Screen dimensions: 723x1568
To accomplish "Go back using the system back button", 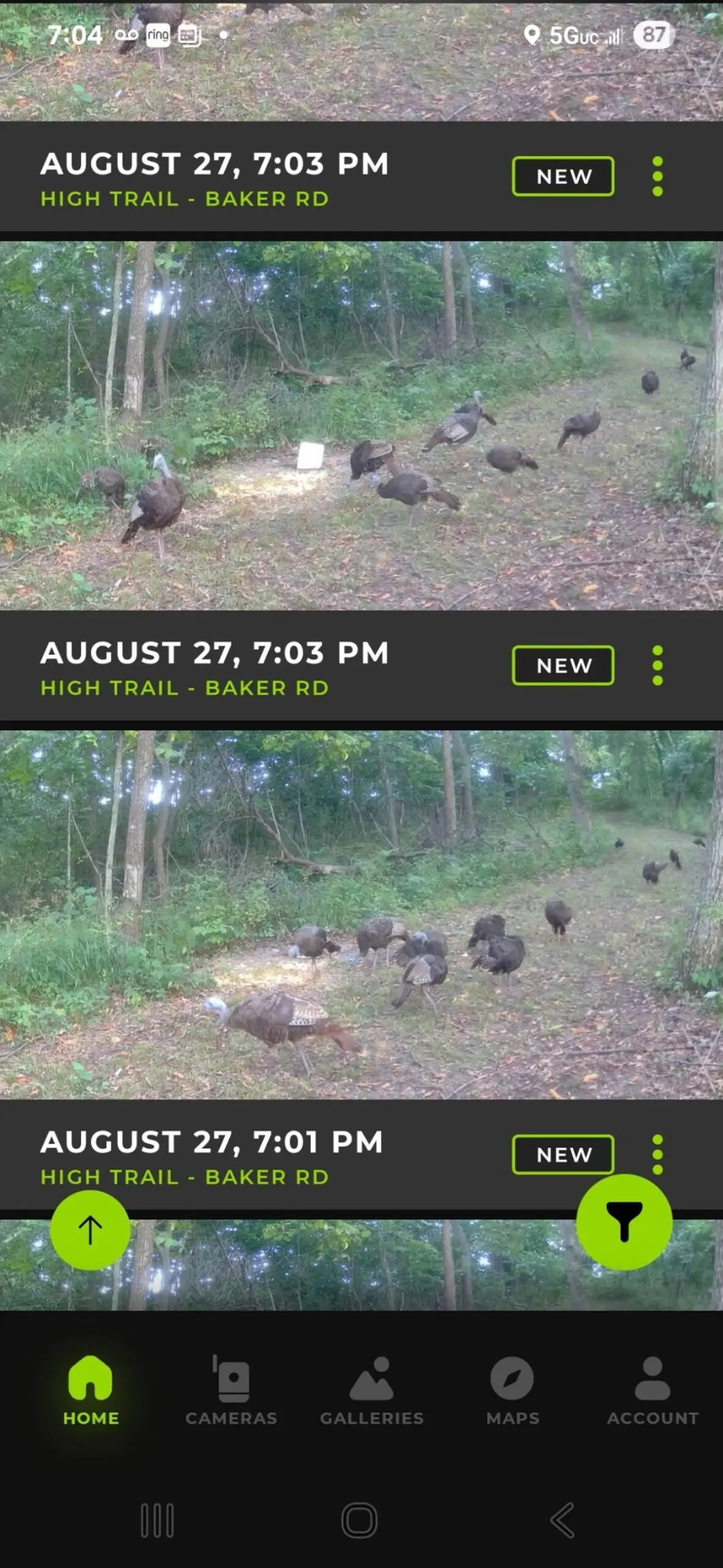I will (x=562, y=1520).
